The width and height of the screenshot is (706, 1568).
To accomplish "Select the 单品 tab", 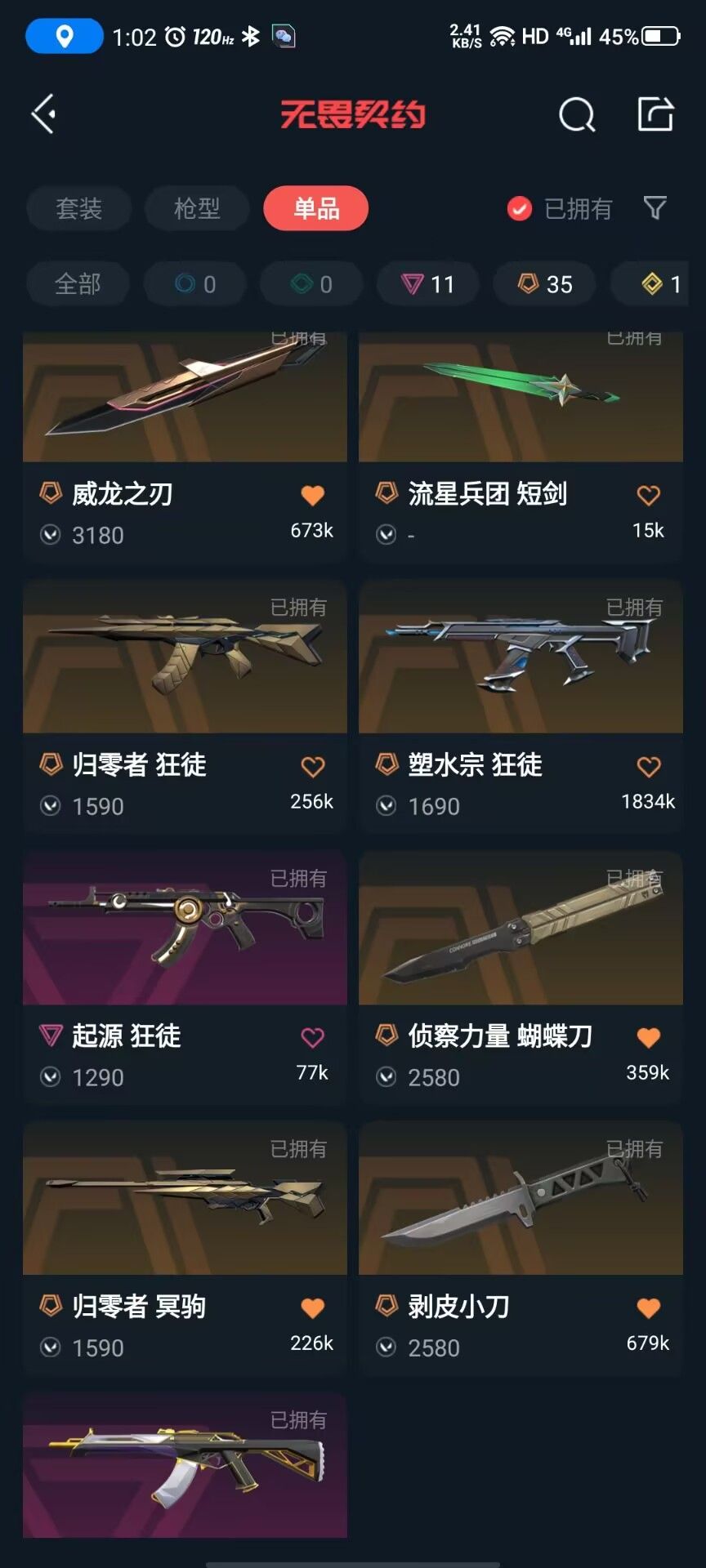I will pyautogui.click(x=315, y=208).
